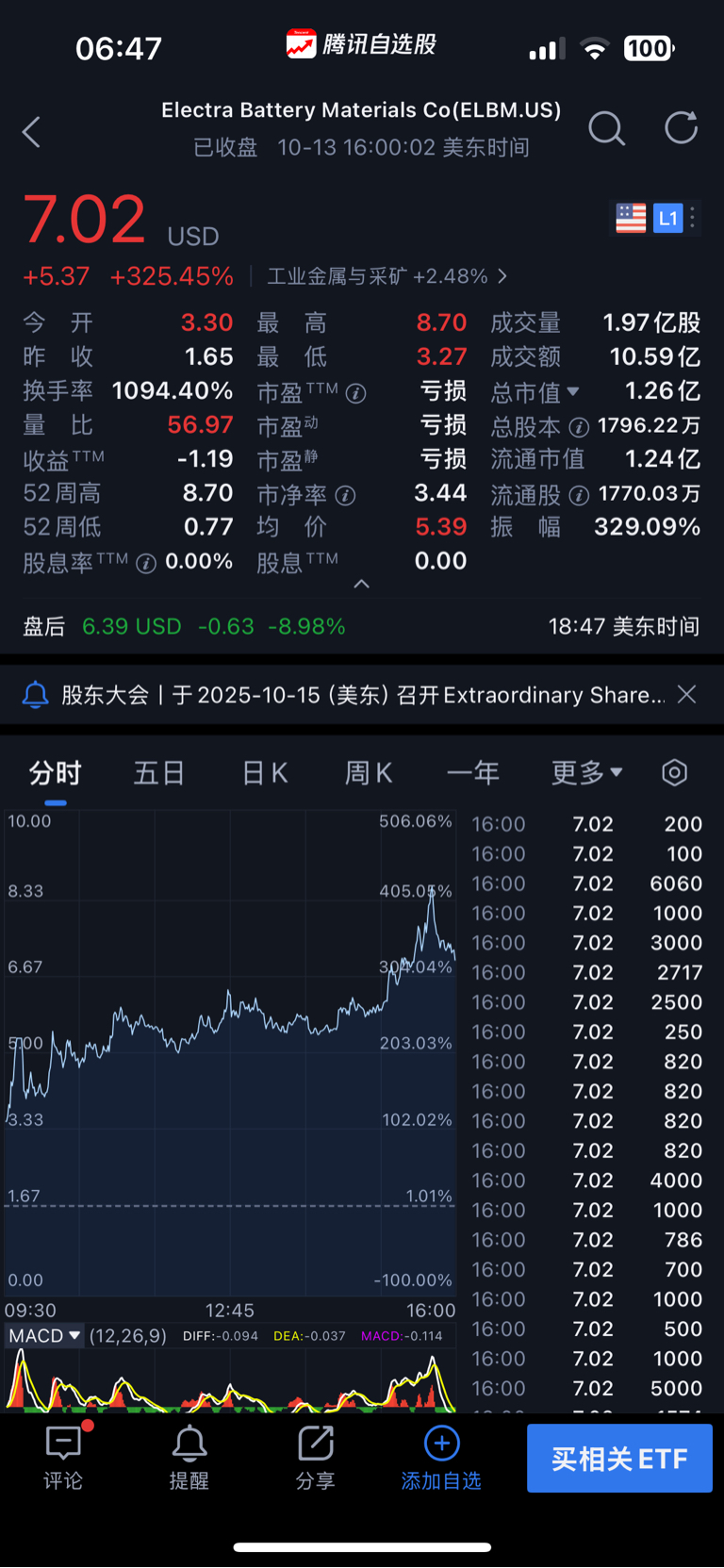Collapse the quote details panel
Screen dimensions: 724x1568
pyautogui.click(x=361, y=585)
